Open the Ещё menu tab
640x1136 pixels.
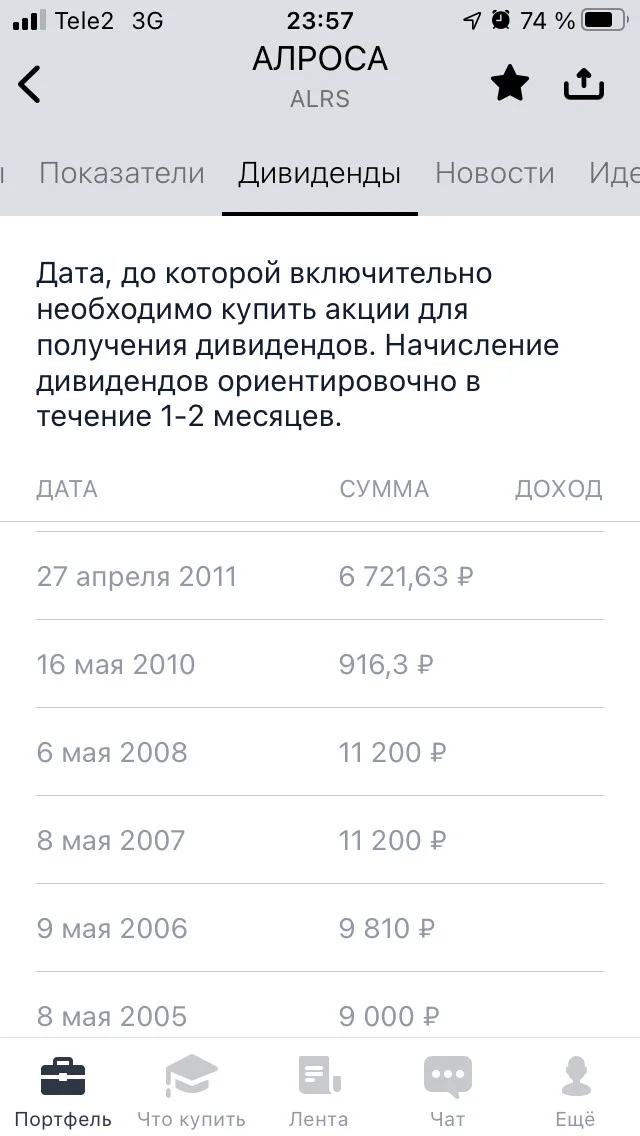coord(575,1090)
